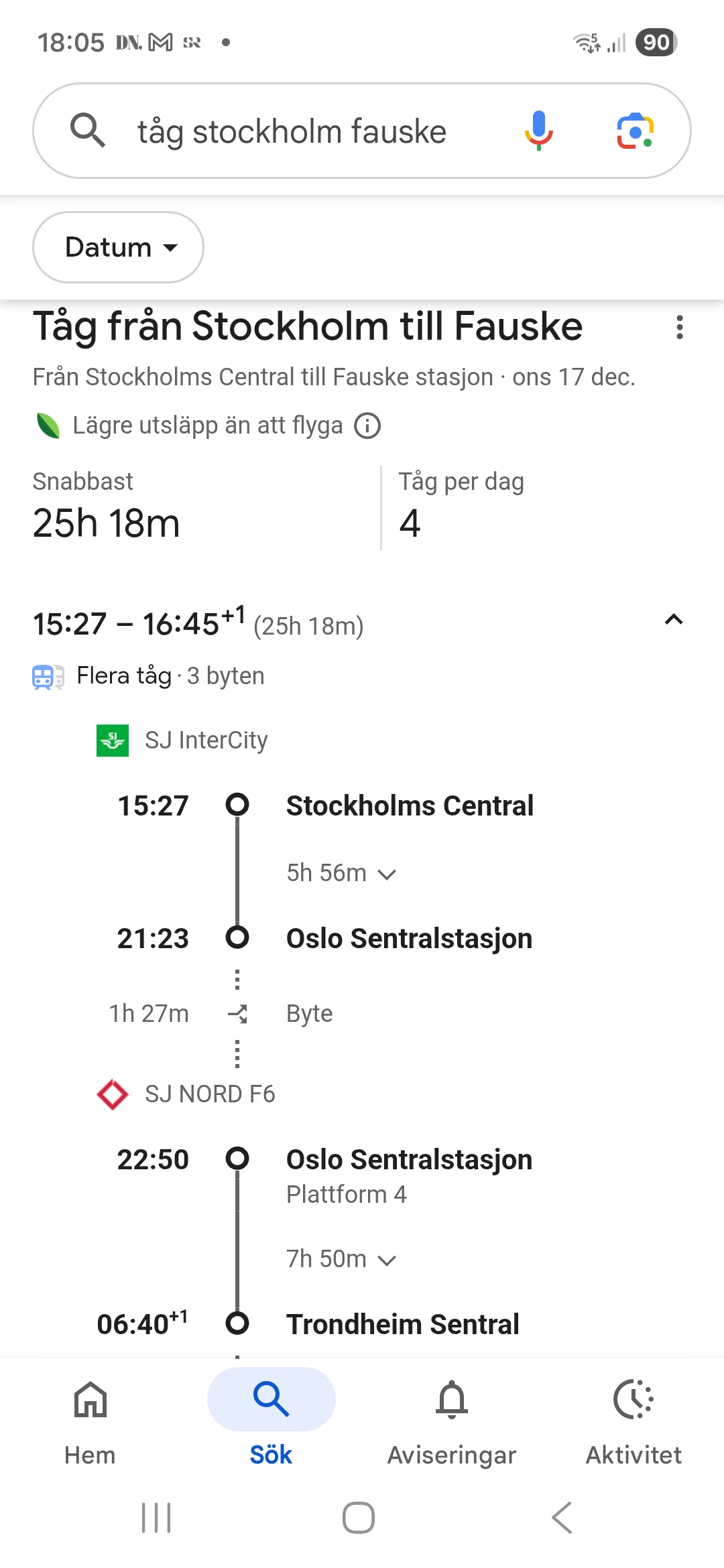
Task: Open the three-dot overflow menu
Action: [680, 328]
